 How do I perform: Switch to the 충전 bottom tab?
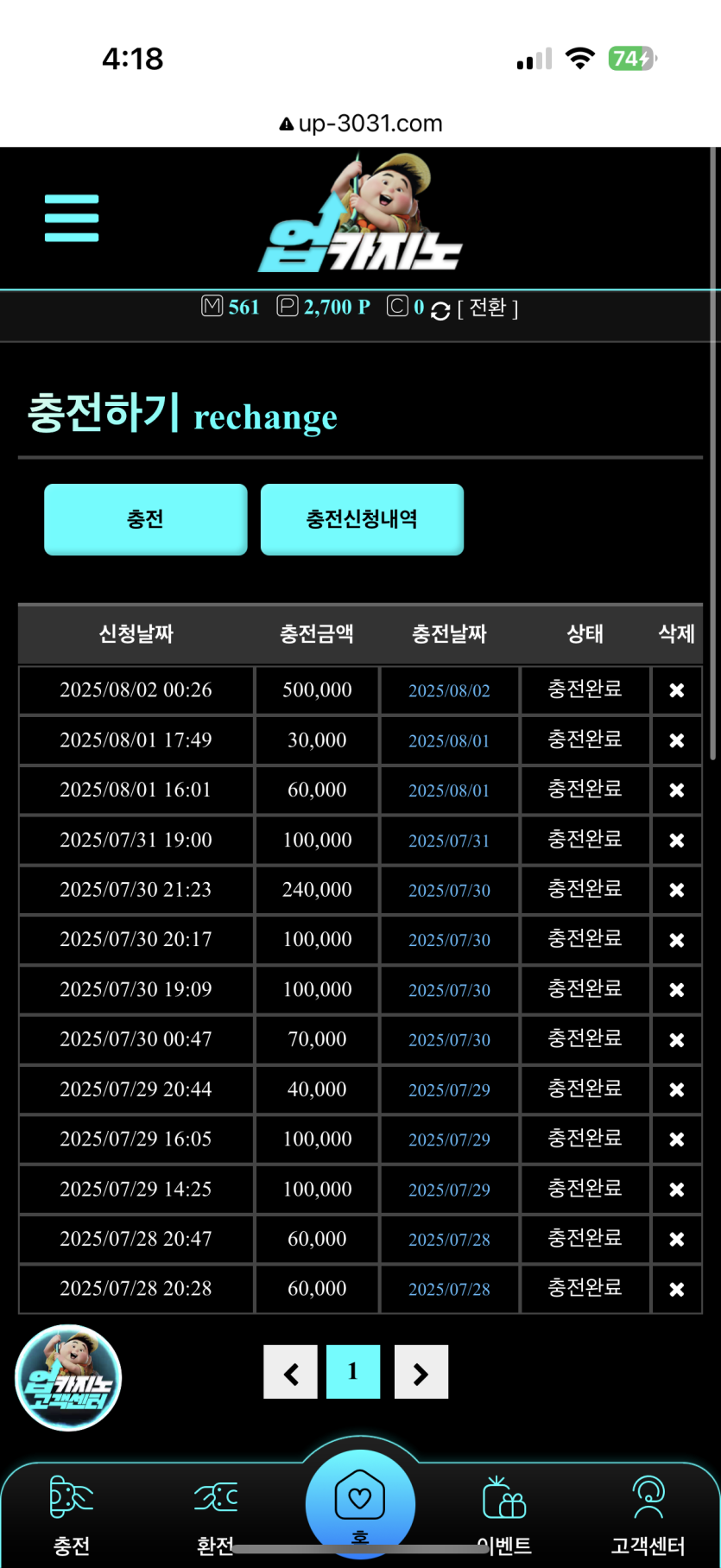[x=72, y=1515]
